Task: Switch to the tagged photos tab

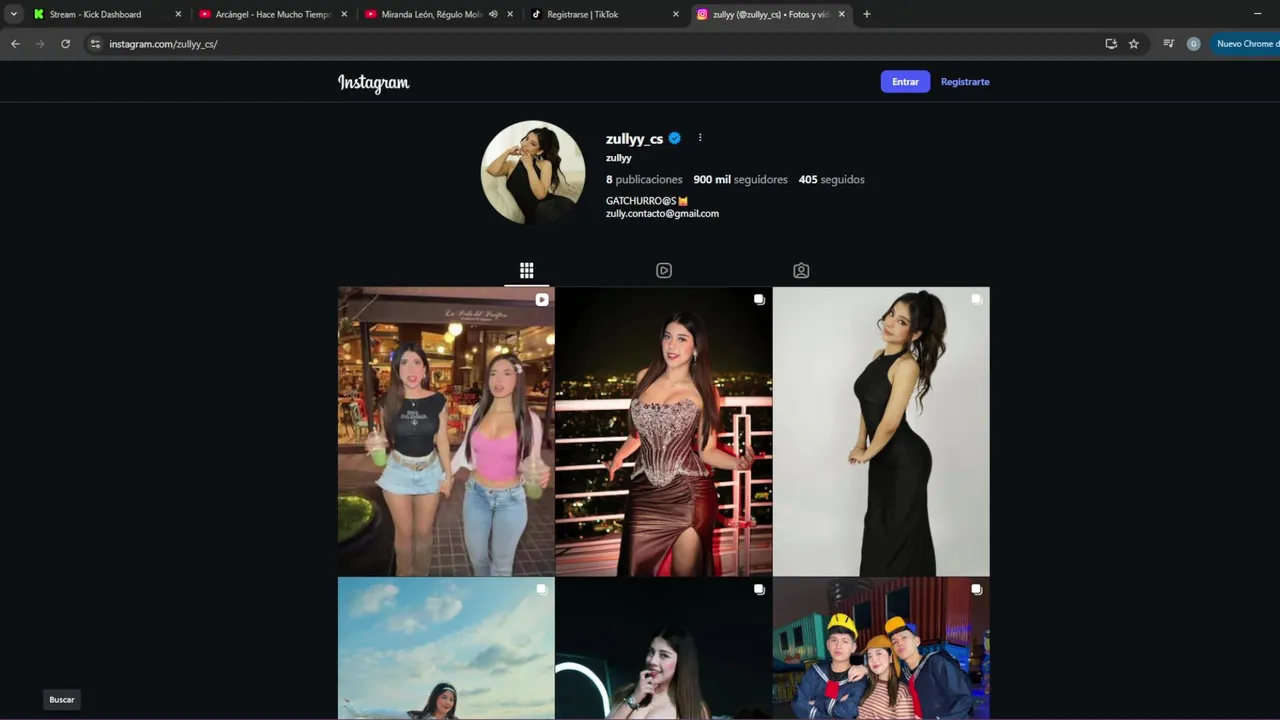Action: [801, 270]
